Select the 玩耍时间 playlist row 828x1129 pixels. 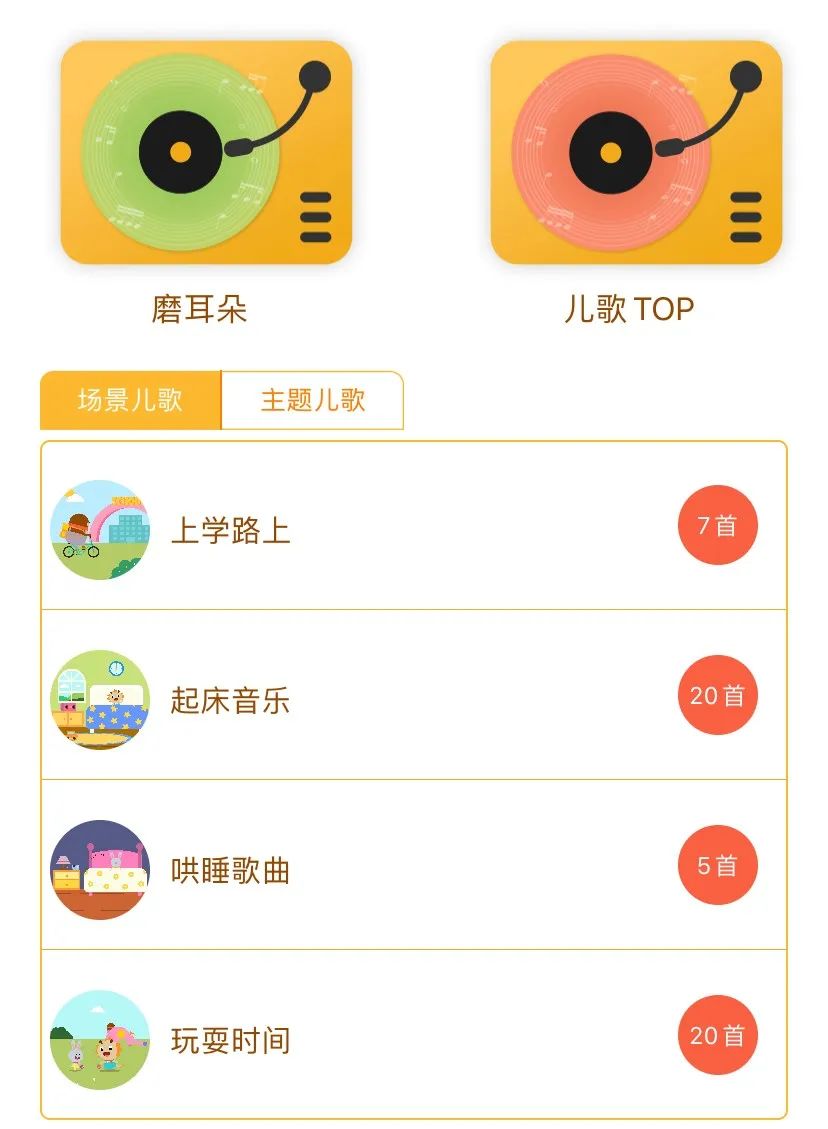coord(413,1038)
